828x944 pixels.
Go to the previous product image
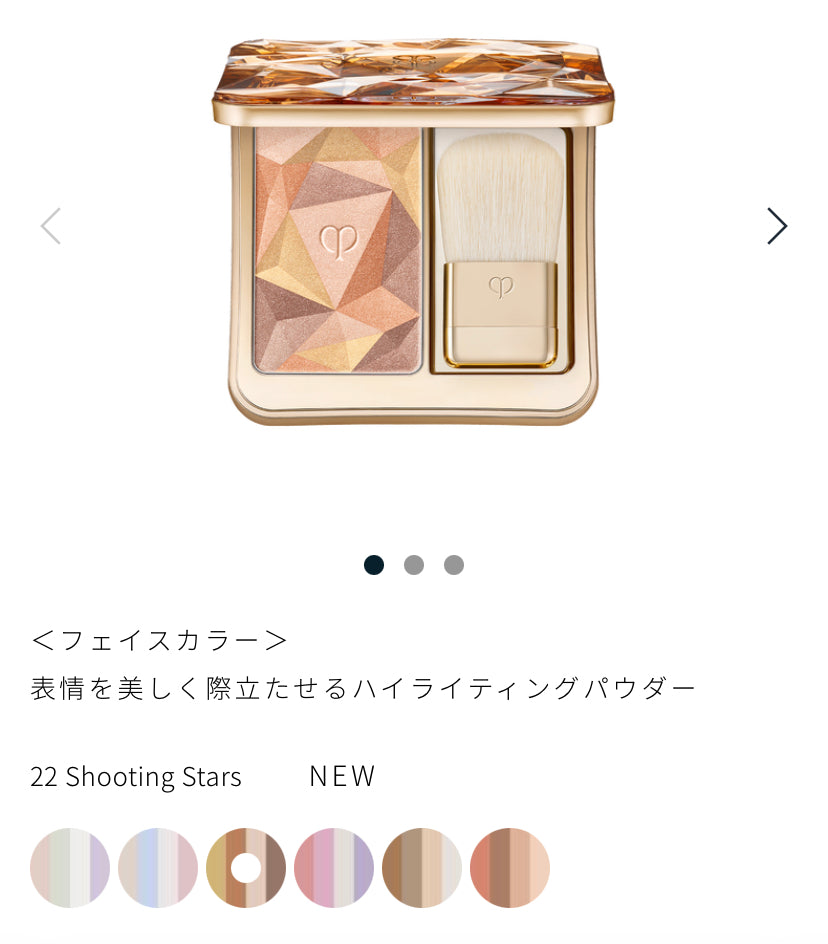tap(50, 226)
